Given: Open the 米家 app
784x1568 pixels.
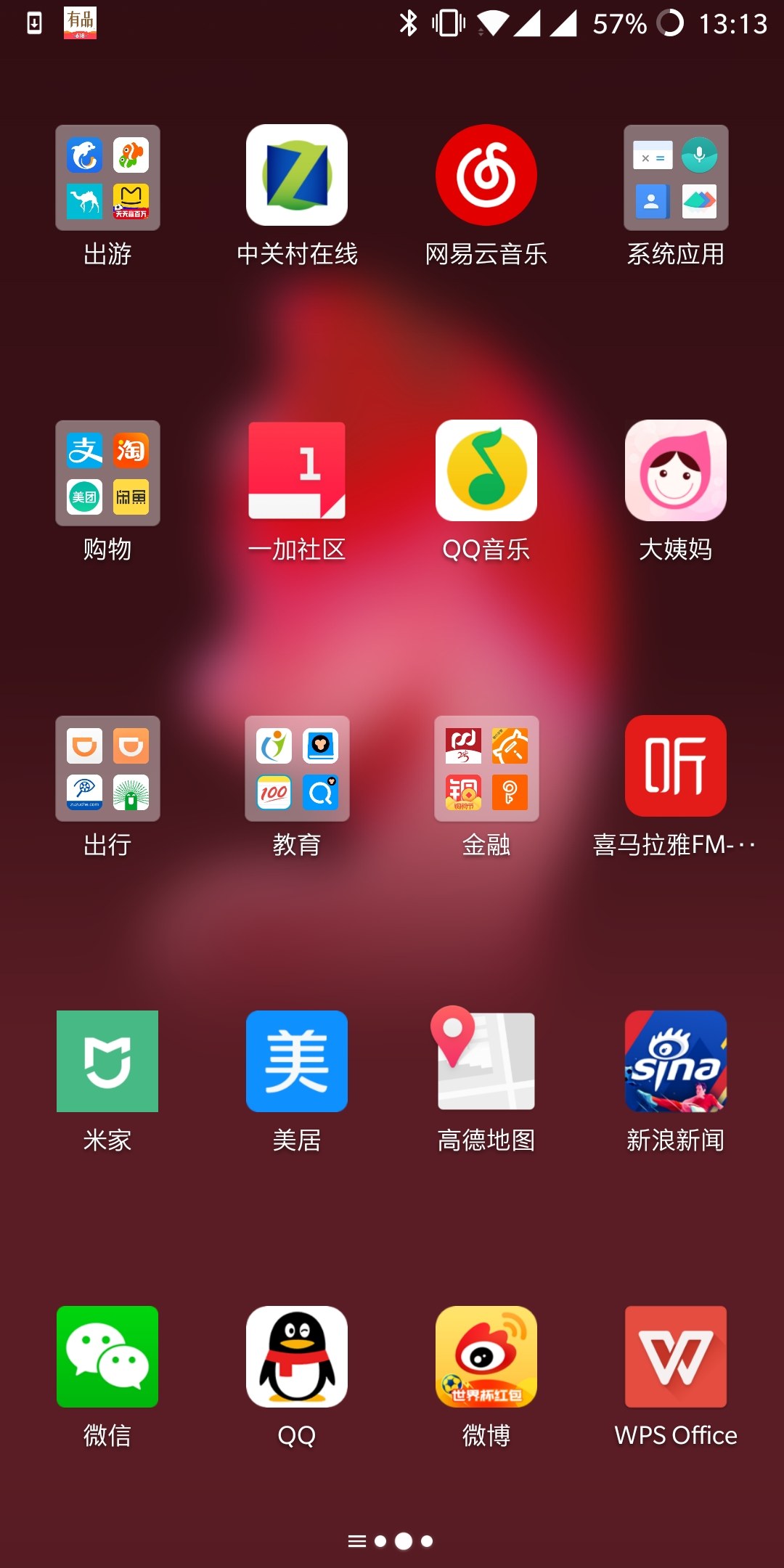Looking at the screenshot, I should click(107, 1061).
